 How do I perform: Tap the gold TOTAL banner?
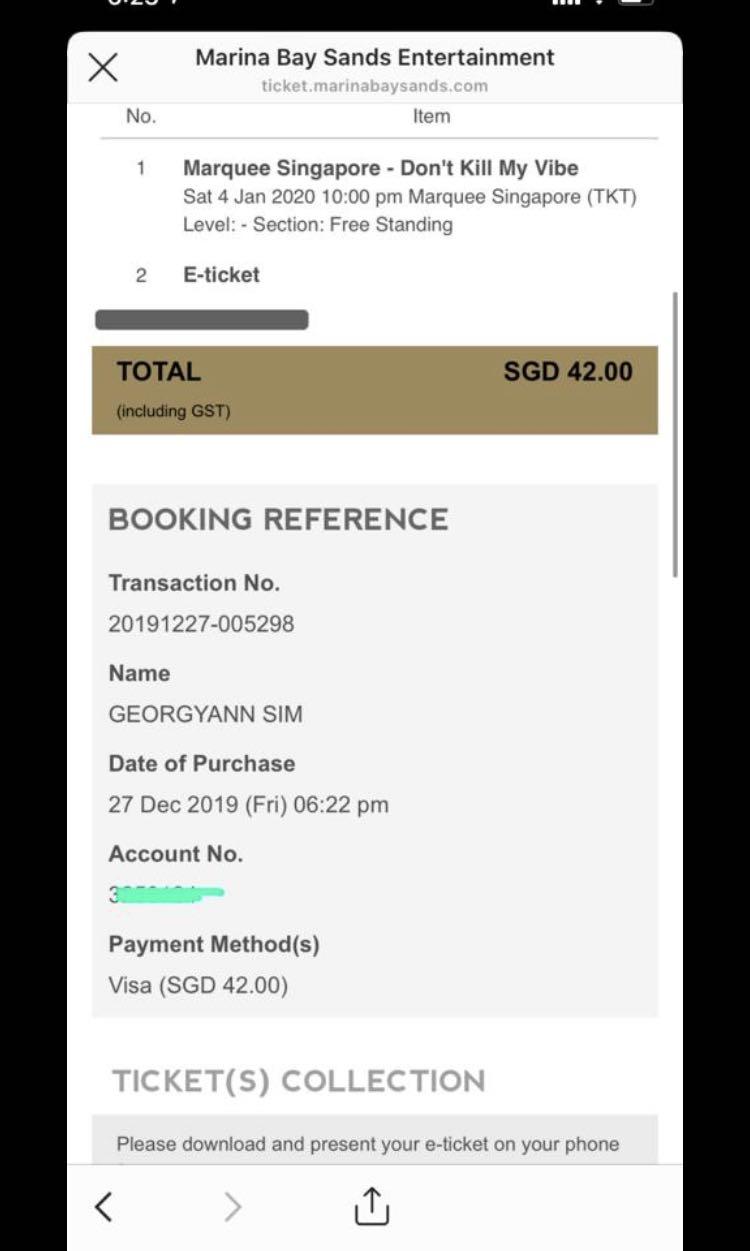375,388
